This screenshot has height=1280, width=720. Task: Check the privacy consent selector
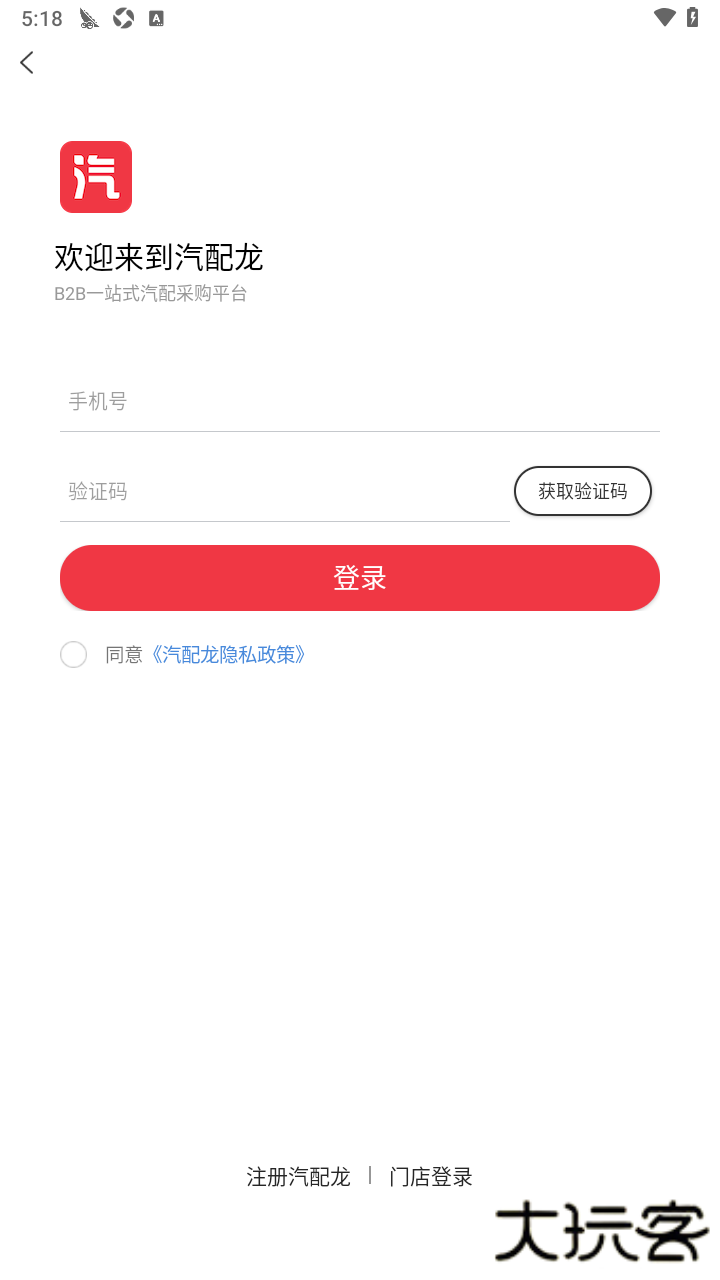click(73, 654)
